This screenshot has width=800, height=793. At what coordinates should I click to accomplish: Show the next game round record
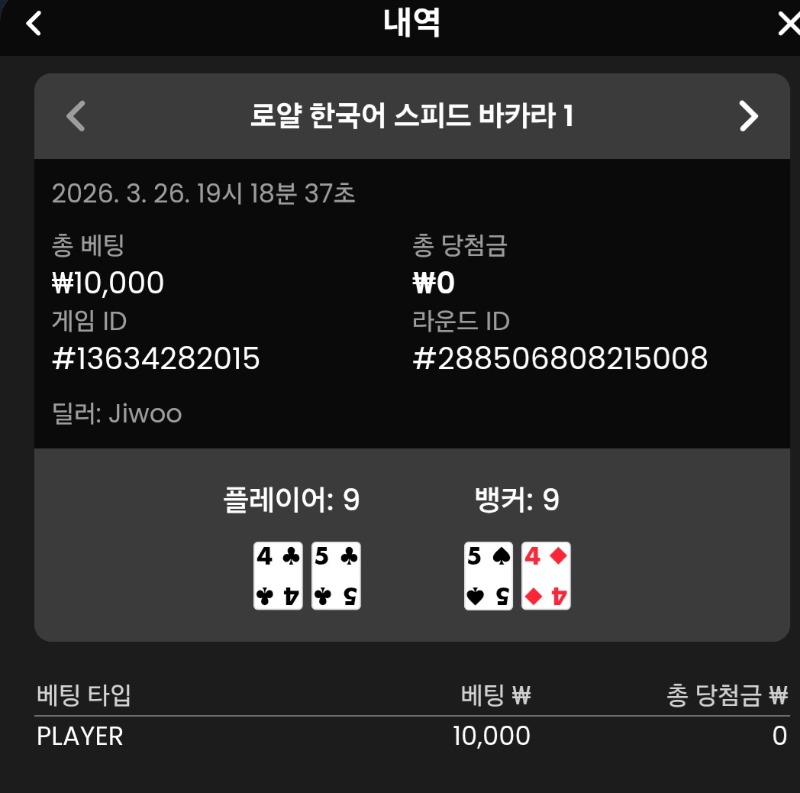tap(748, 116)
